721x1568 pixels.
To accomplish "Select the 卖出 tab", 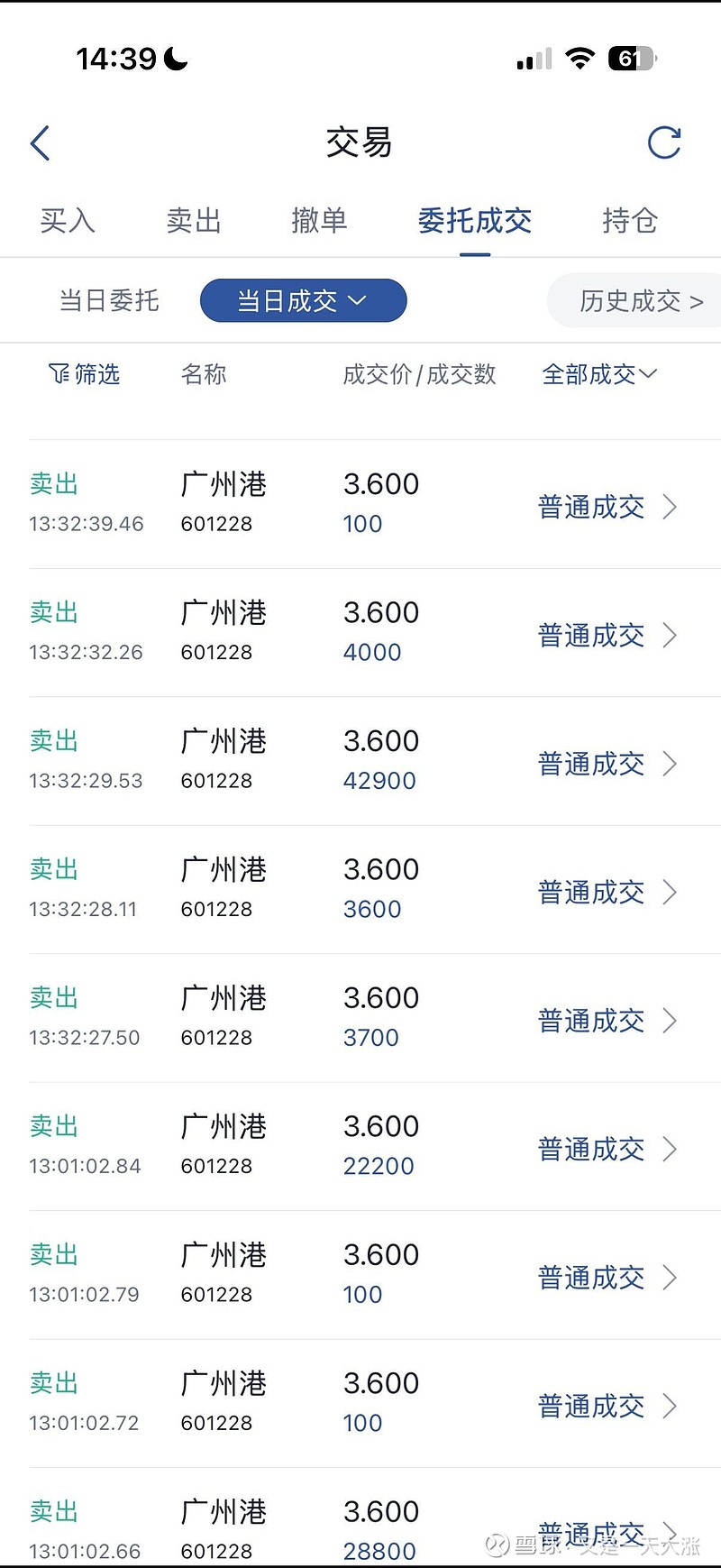I will click(193, 221).
